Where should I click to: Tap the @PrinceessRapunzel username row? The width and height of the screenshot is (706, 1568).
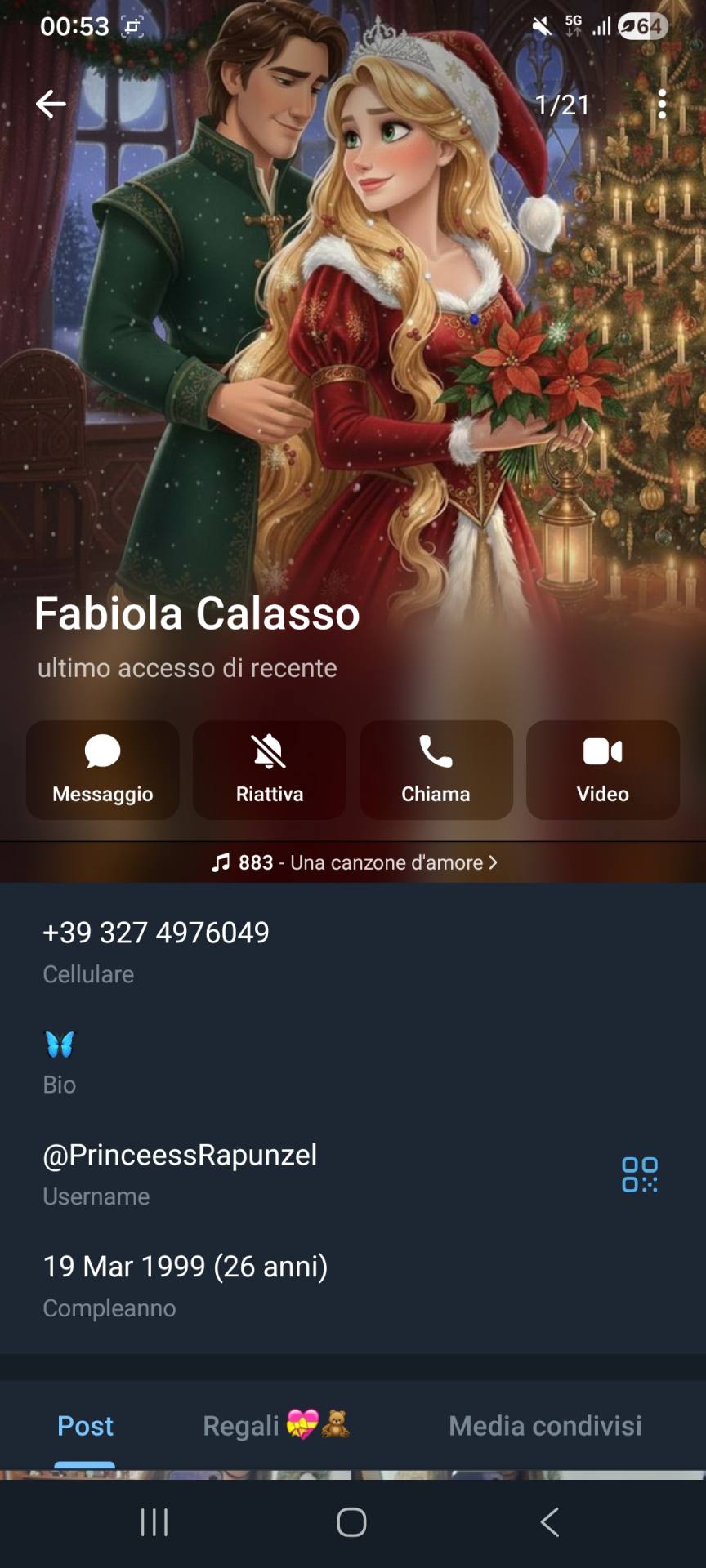pos(180,1156)
